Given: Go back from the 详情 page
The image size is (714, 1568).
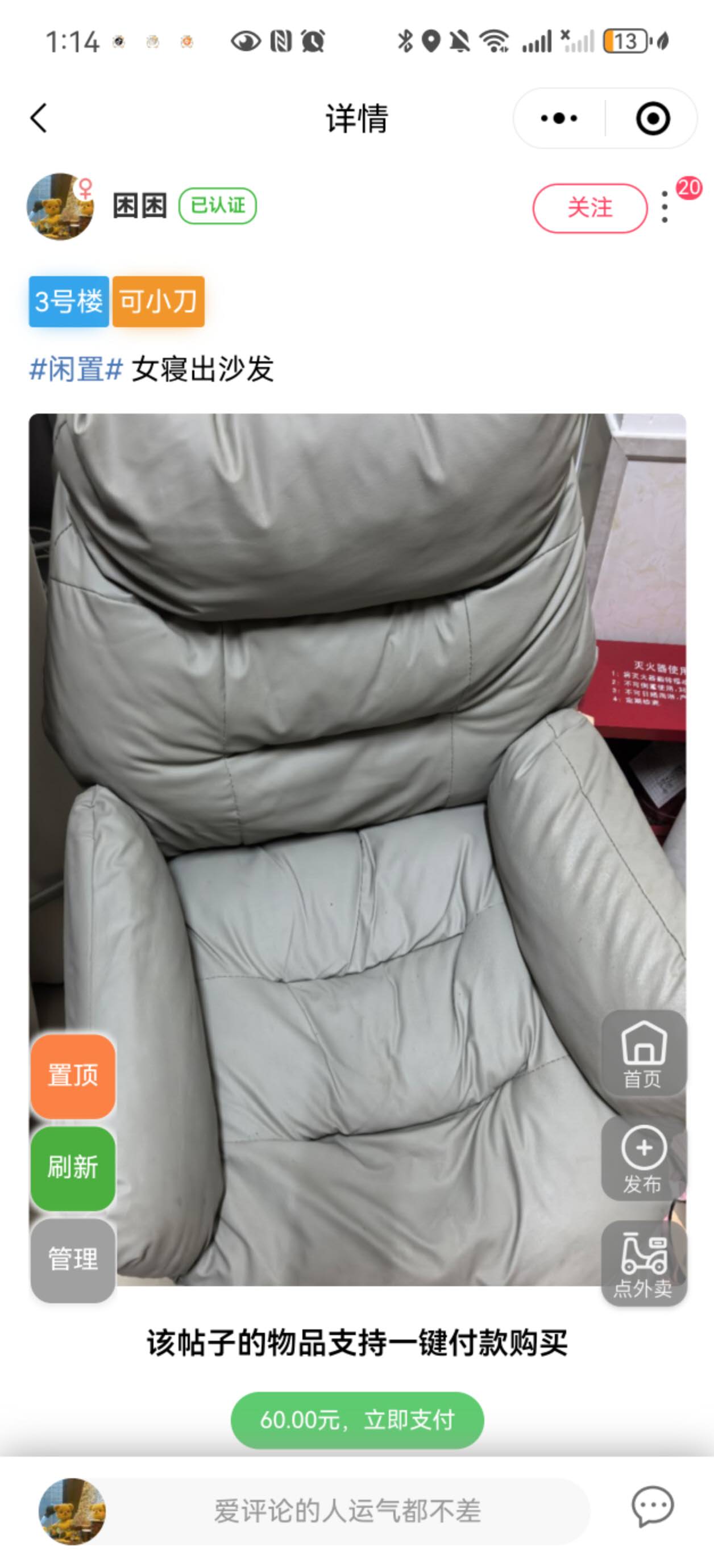Looking at the screenshot, I should click(x=39, y=118).
